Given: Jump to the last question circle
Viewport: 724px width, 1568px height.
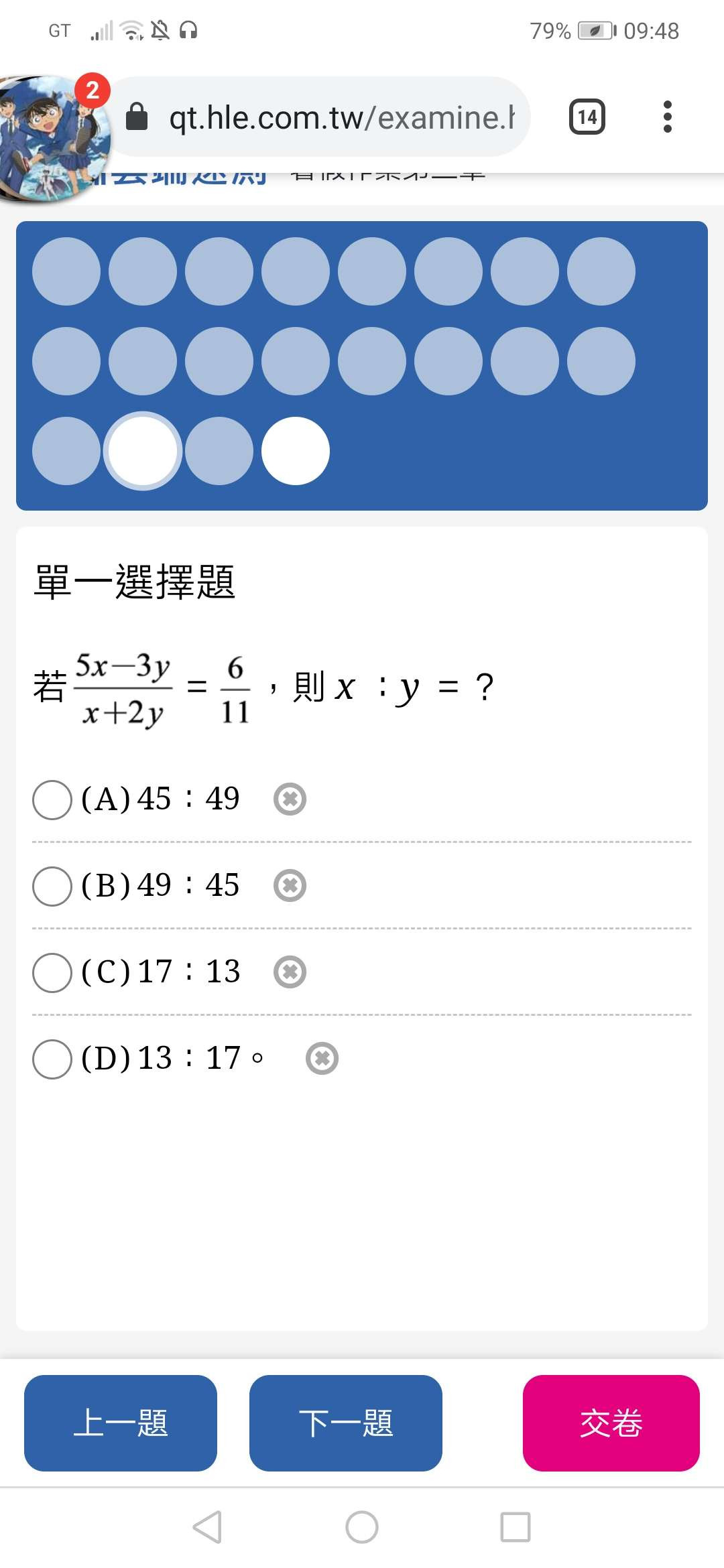Looking at the screenshot, I should coord(296,451).
